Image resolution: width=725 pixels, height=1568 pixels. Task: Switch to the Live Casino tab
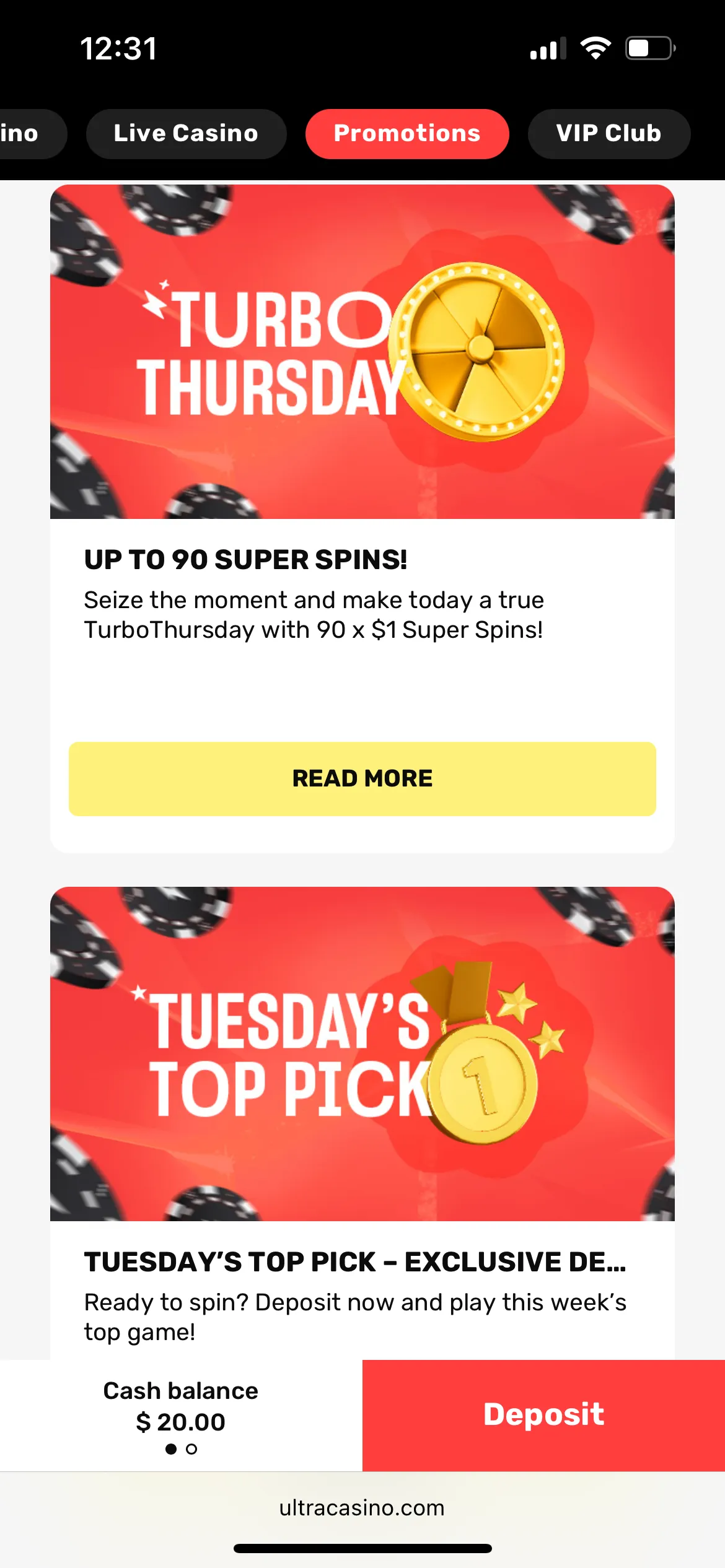pyautogui.click(x=186, y=134)
